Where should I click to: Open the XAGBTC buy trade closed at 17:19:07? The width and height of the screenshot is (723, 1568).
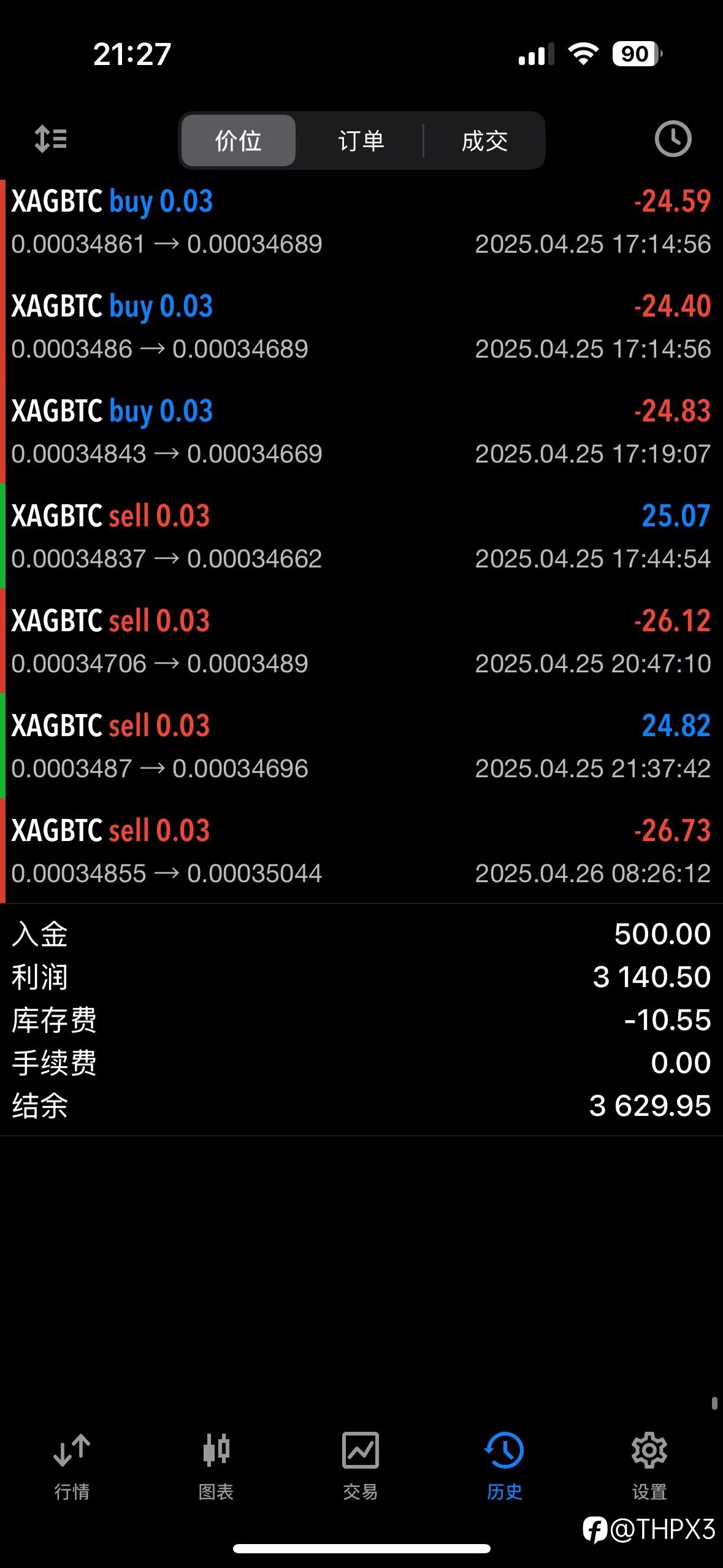(361, 431)
